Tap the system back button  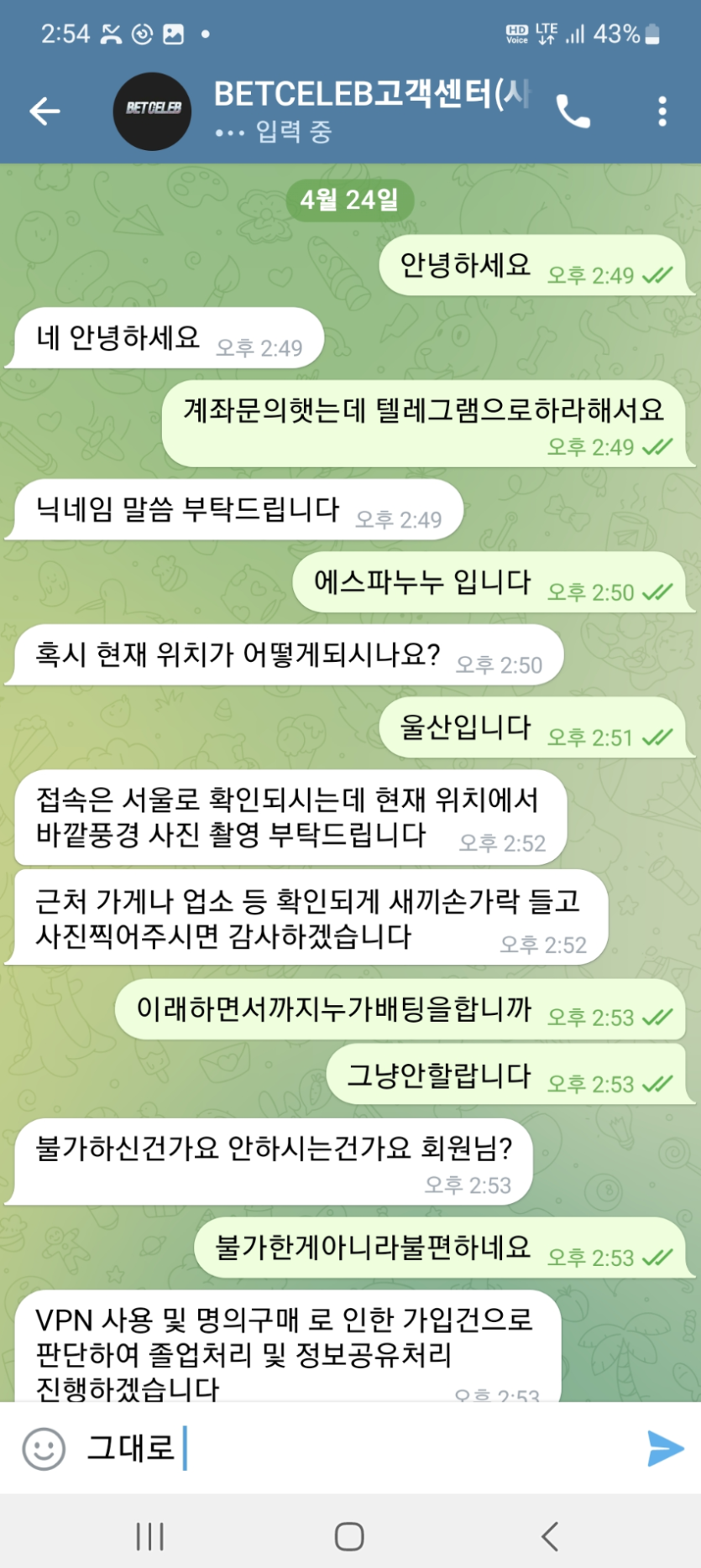(x=550, y=1537)
